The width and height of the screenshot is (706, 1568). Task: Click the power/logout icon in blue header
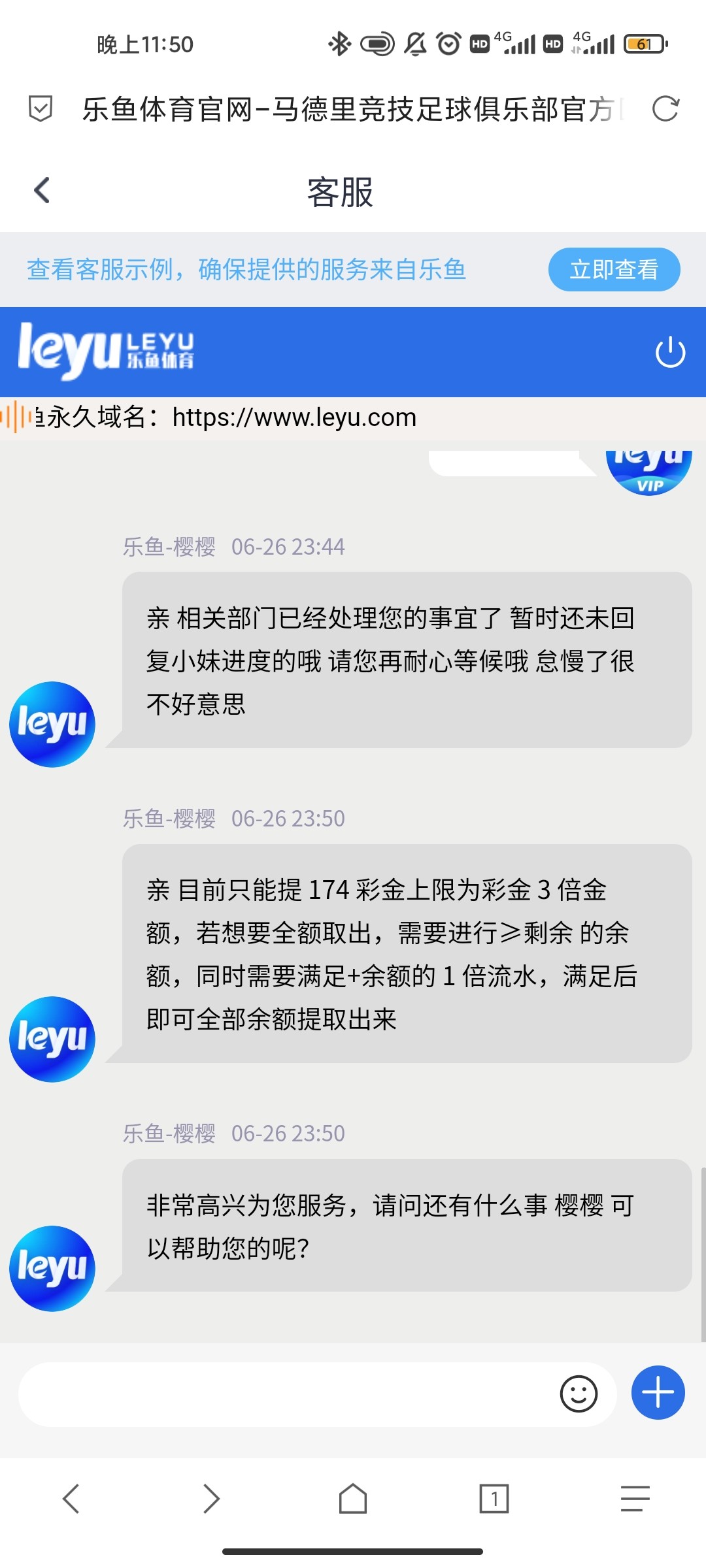point(671,351)
